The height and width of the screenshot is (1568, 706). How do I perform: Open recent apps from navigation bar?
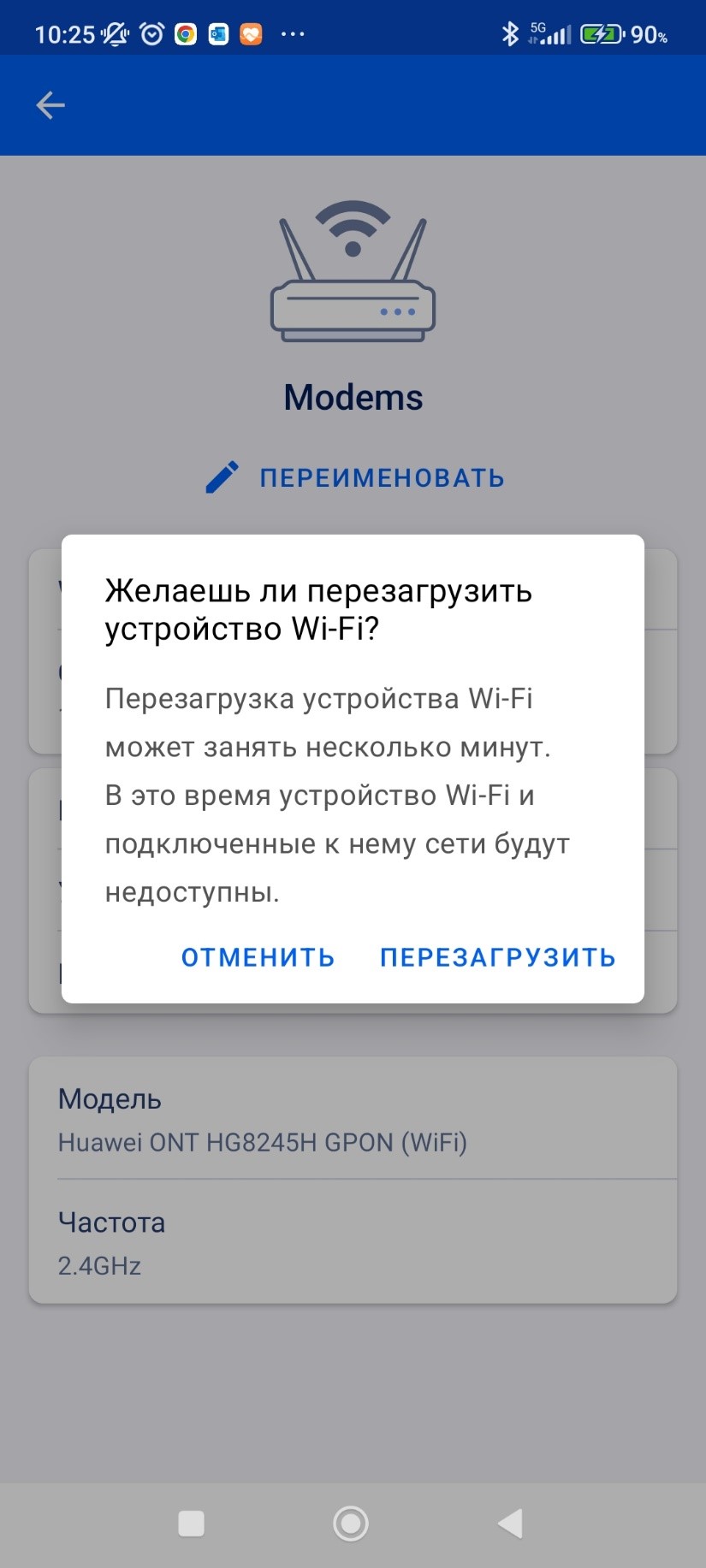(x=191, y=1524)
